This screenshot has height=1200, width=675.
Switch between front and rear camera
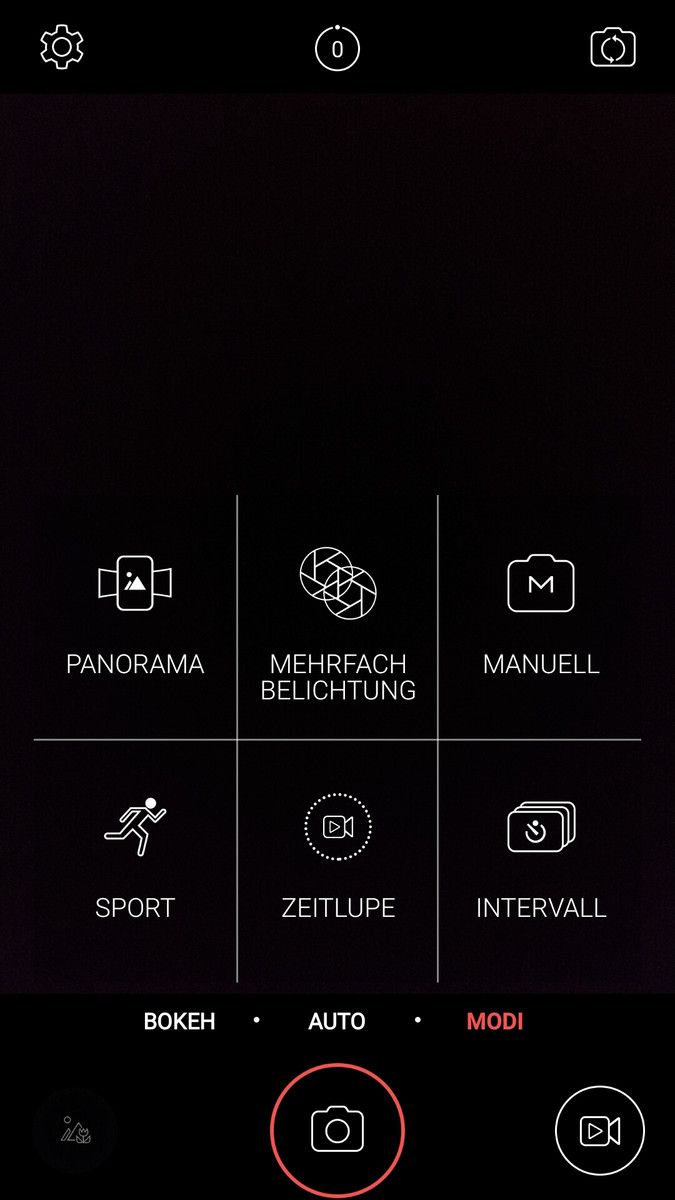tap(612, 48)
